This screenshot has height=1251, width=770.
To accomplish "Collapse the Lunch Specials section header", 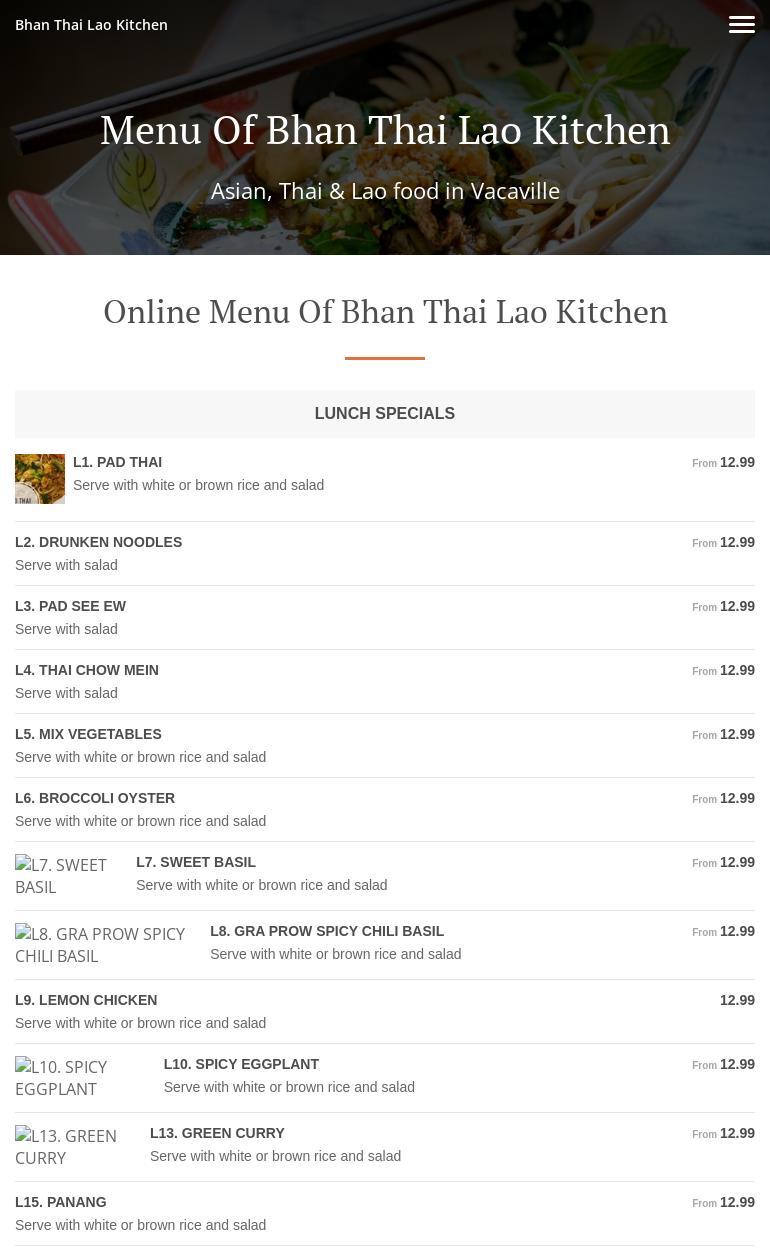I will 385,414.
